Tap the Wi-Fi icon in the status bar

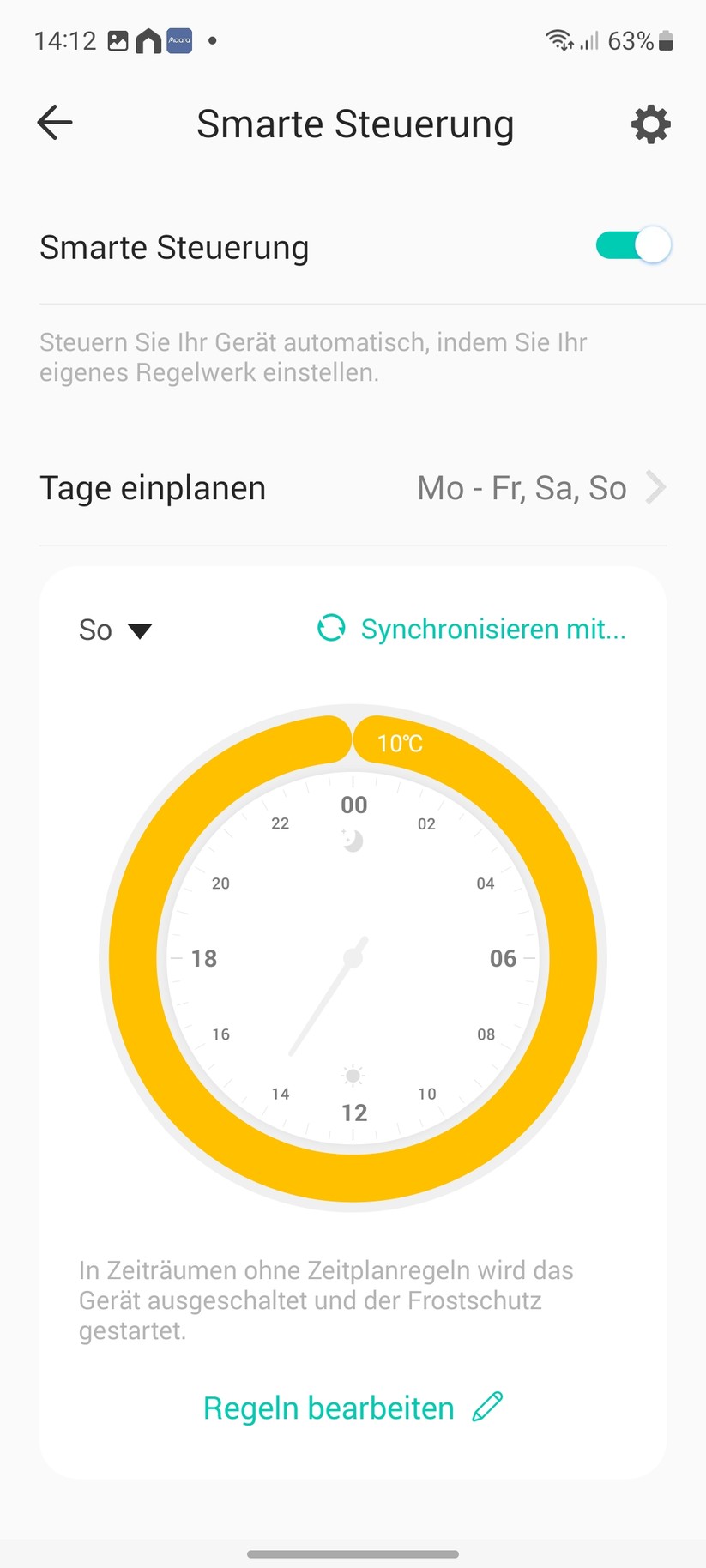[x=559, y=39]
